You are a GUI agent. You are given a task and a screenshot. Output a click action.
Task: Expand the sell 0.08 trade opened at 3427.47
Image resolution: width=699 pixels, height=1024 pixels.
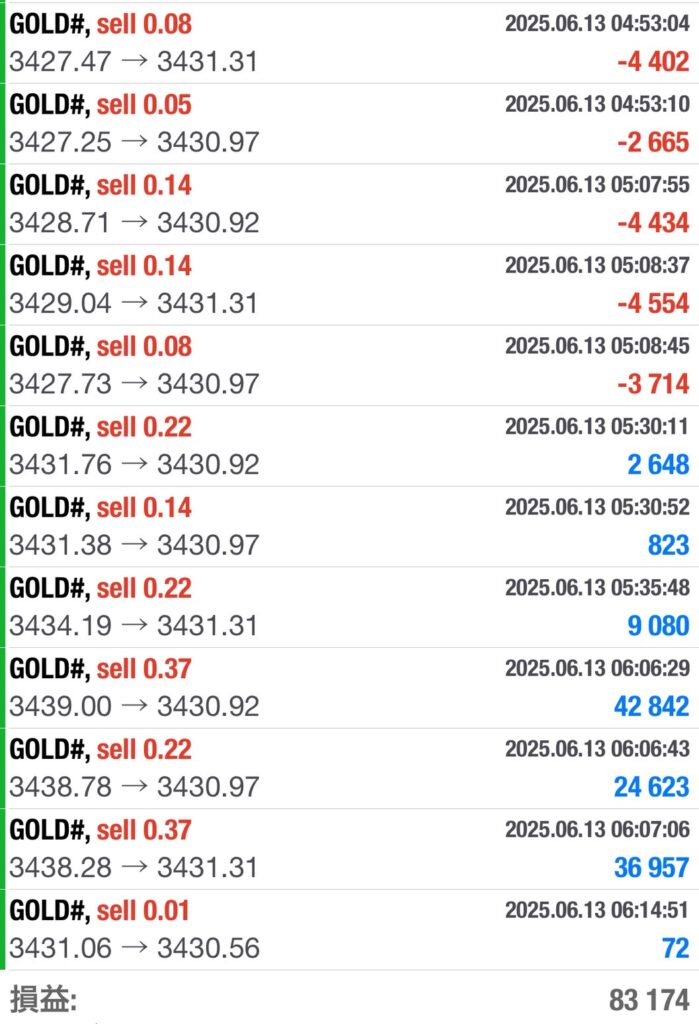click(x=349, y=43)
